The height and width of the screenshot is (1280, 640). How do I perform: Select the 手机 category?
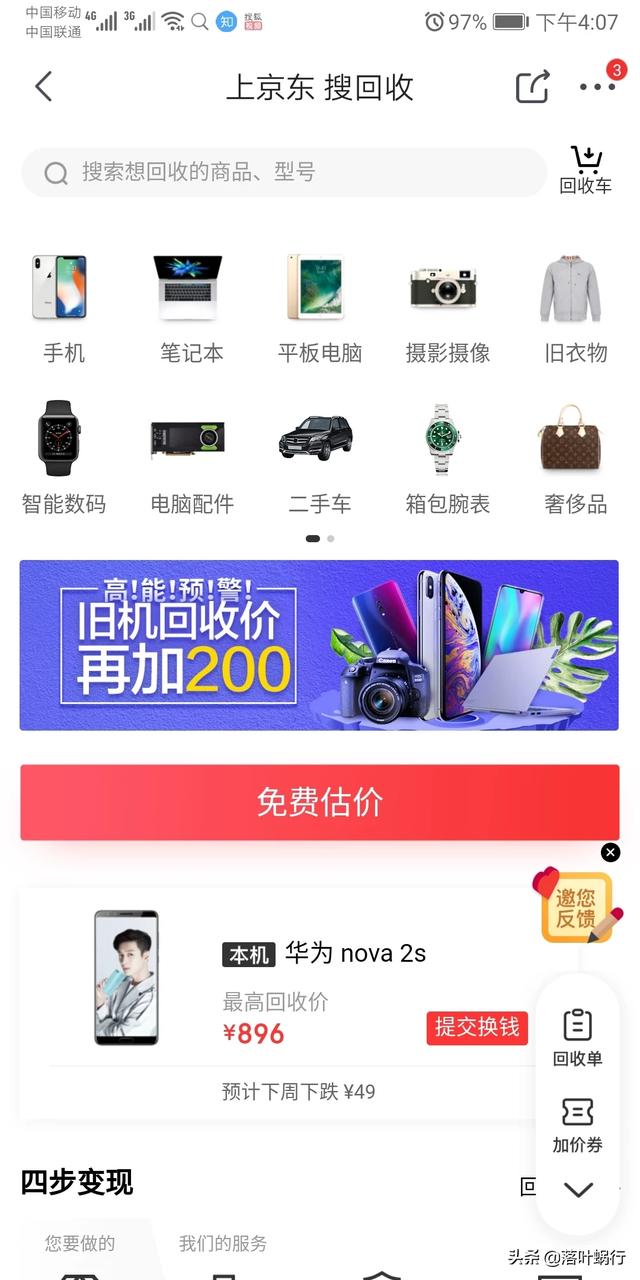(63, 308)
